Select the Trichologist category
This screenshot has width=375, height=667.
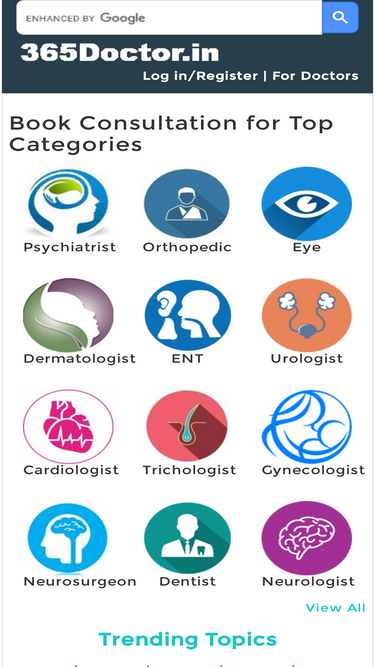(189, 433)
